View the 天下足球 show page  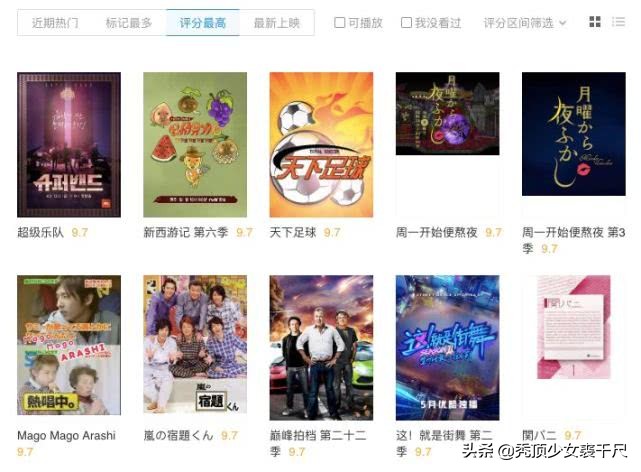[321, 144]
